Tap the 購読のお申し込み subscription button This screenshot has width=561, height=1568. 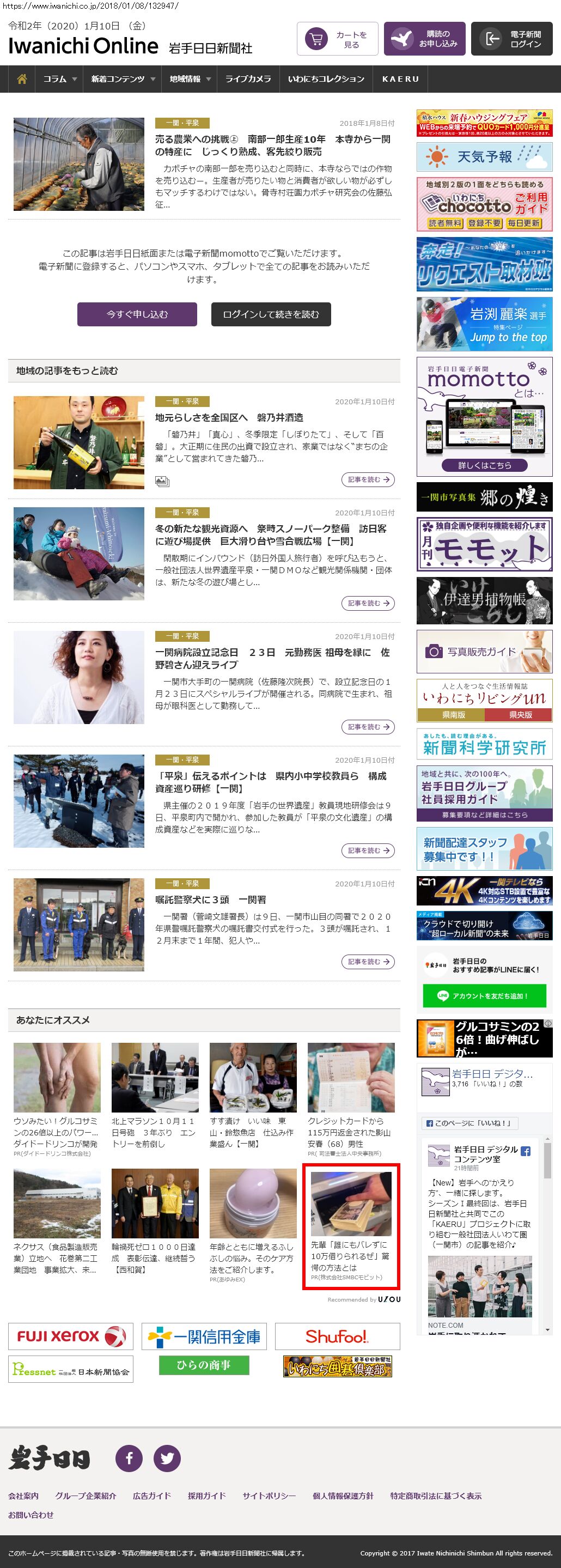424,39
